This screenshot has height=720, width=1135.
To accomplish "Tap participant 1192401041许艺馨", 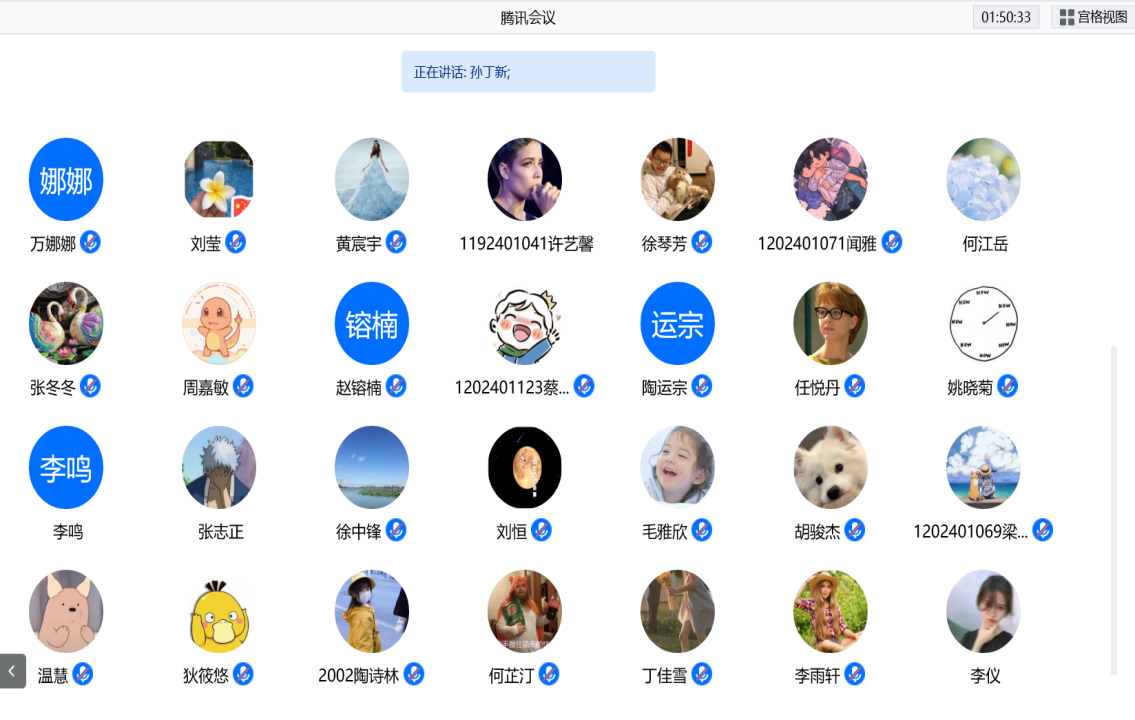I will click(525, 180).
